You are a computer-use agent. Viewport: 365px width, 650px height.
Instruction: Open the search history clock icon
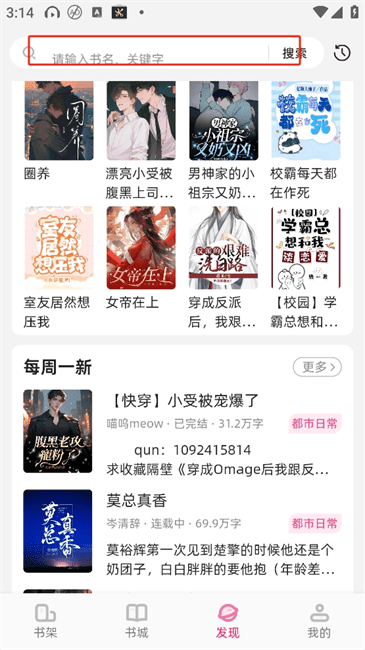click(x=342, y=53)
